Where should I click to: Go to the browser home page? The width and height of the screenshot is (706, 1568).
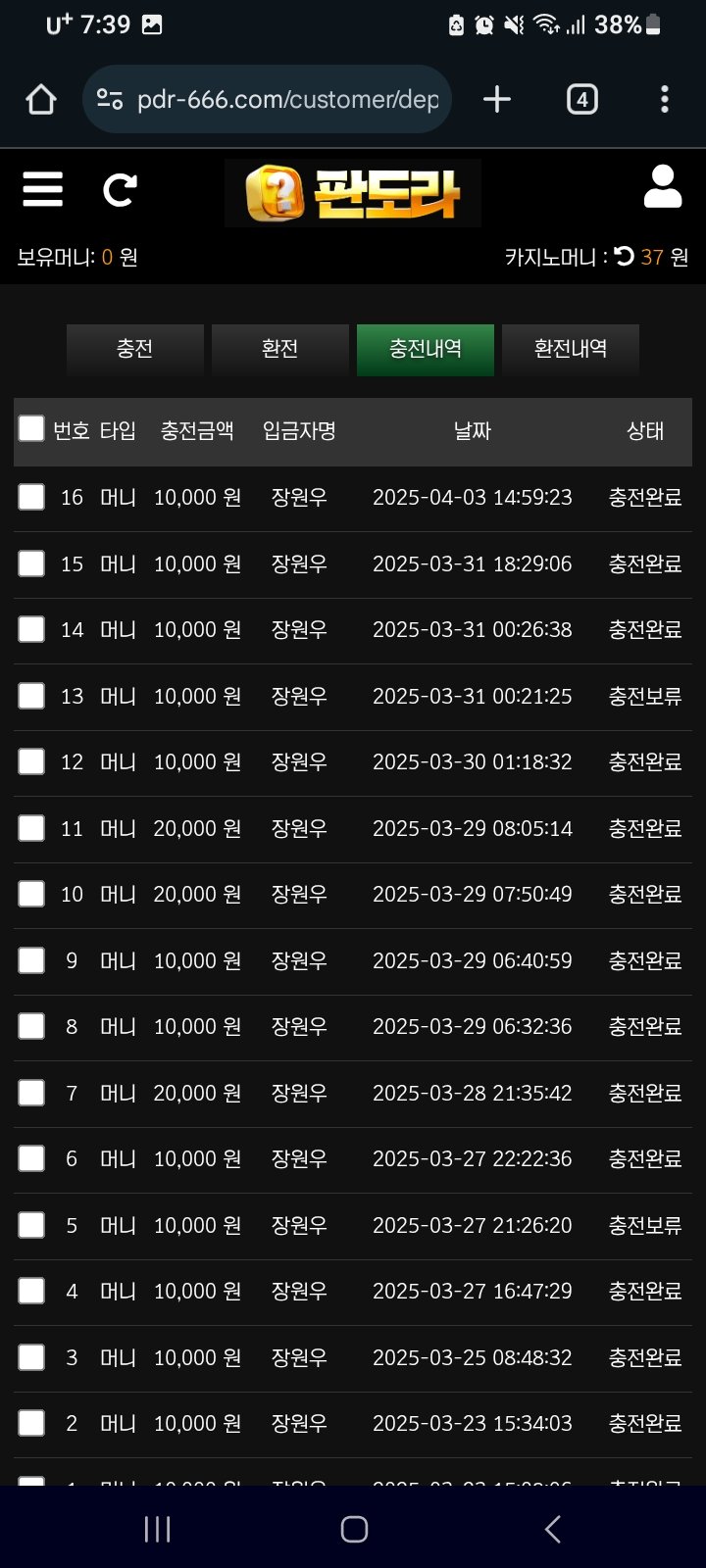click(41, 99)
